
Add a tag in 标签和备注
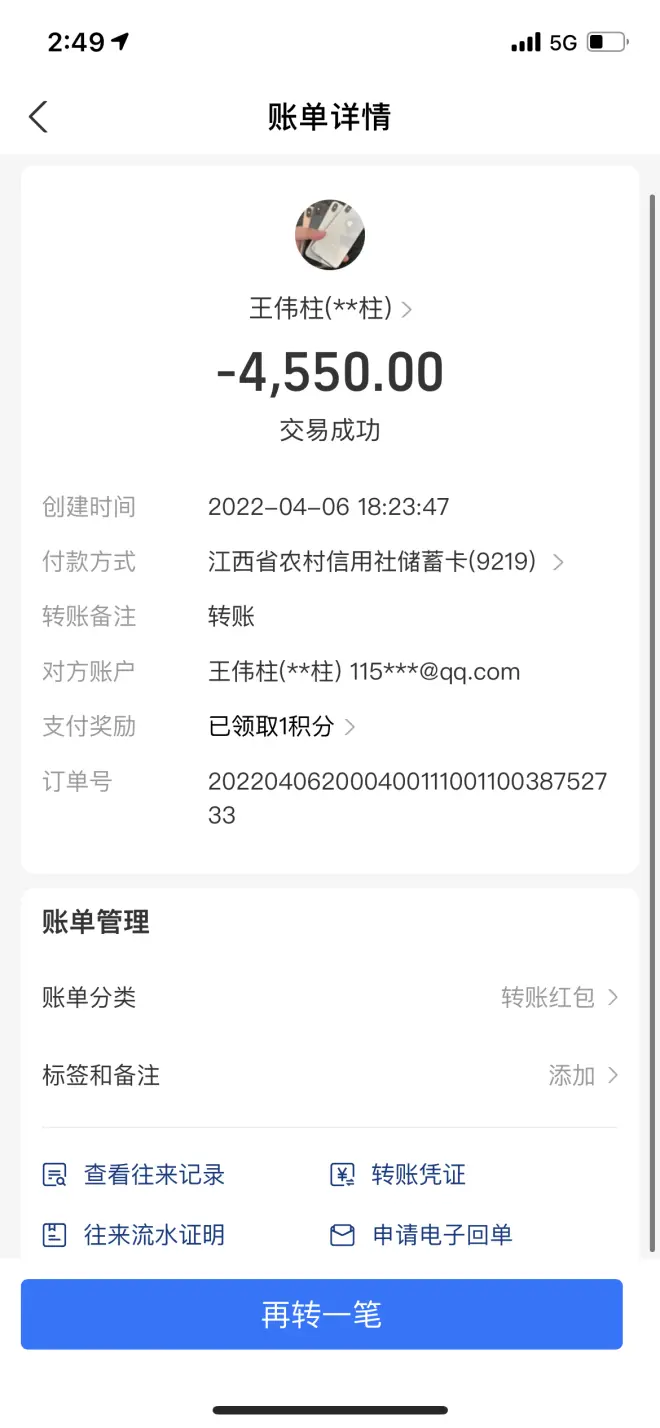[582, 1076]
